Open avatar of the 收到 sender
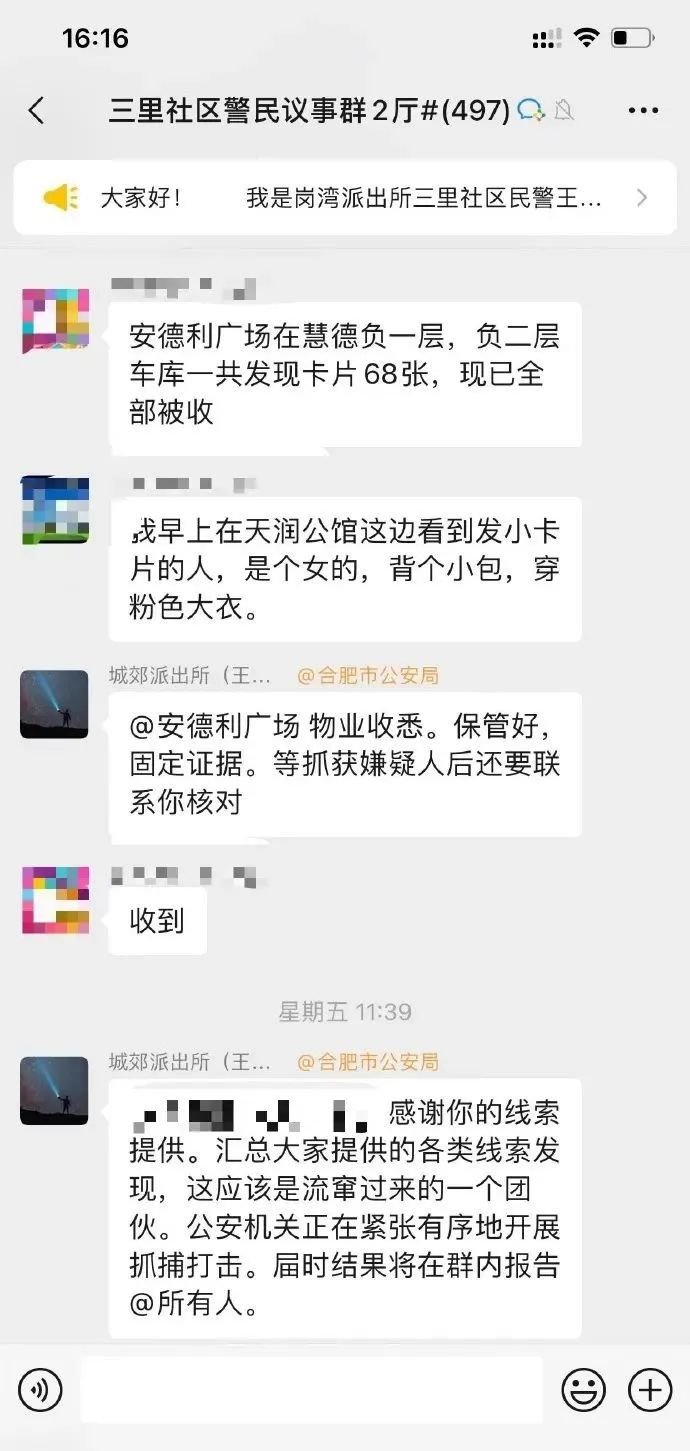 (55, 900)
